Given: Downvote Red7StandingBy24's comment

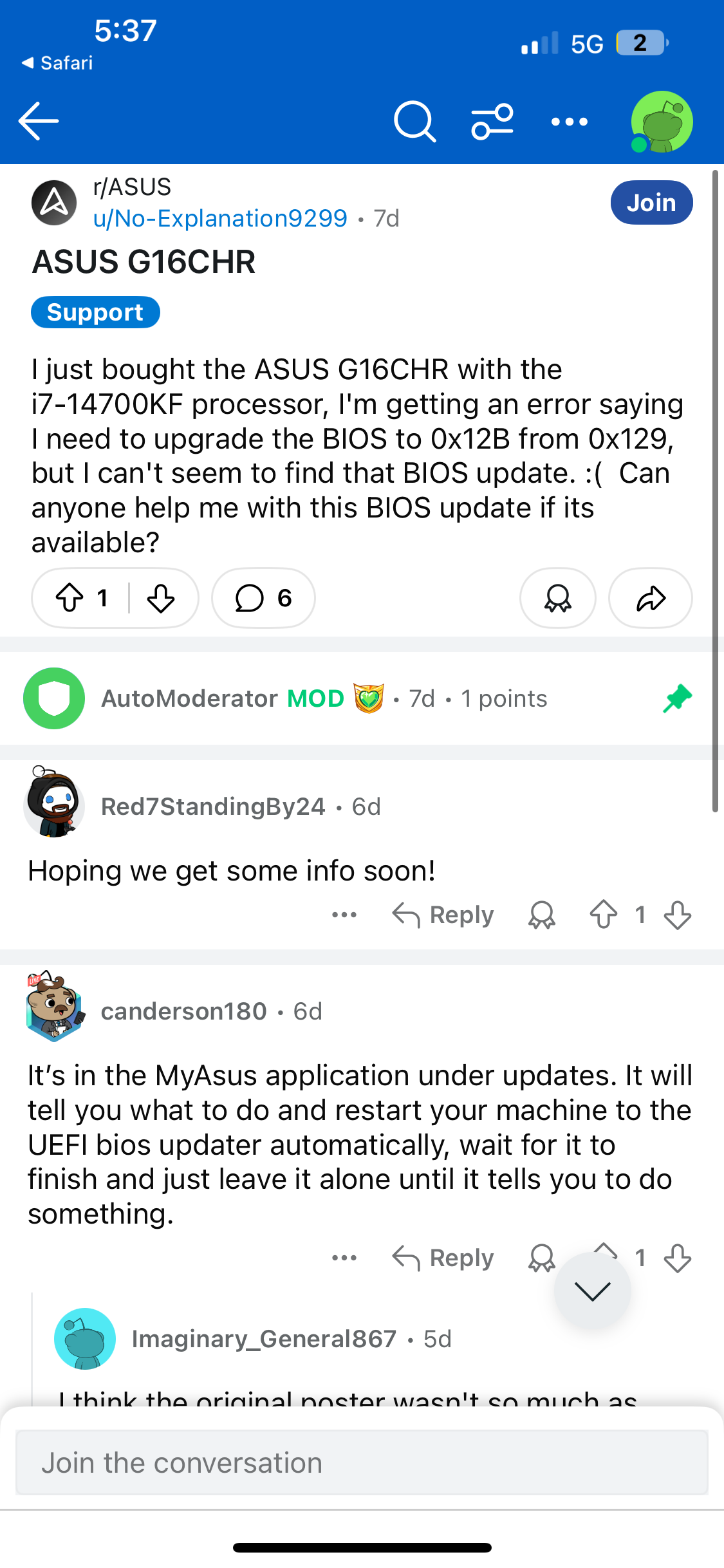Looking at the screenshot, I should (x=678, y=914).
